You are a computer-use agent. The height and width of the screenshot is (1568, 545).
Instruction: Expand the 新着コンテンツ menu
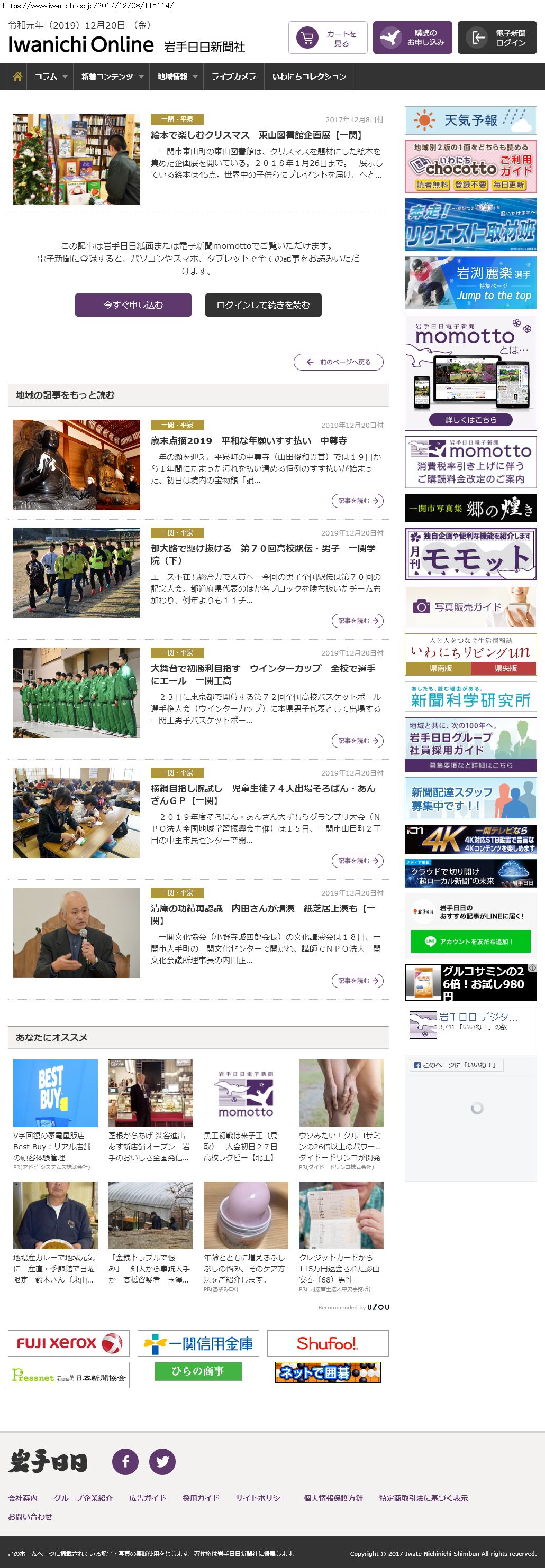pos(112,77)
